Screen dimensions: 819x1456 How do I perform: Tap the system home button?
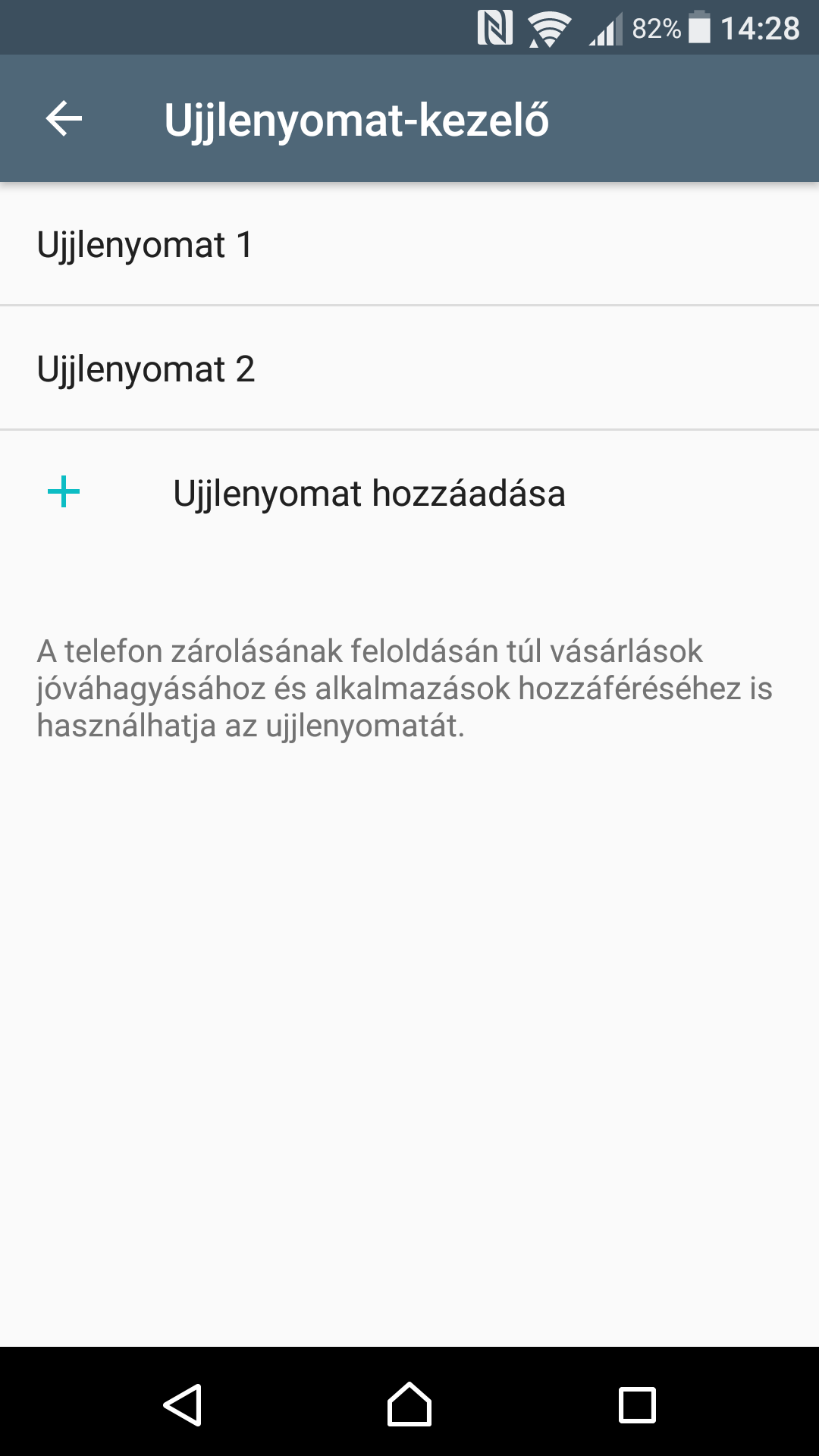(x=409, y=1404)
